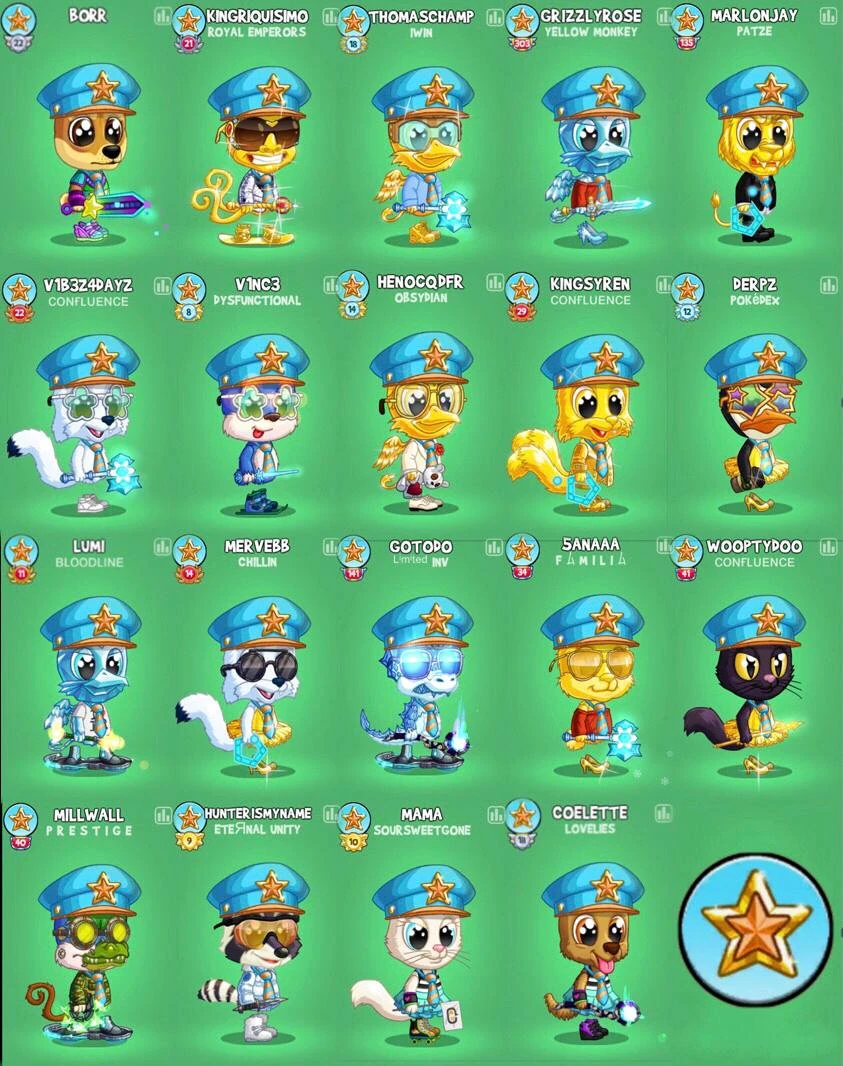Open the stats chart icon beside BORR
The height and width of the screenshot is (1066, 843).
pos(161,14)
